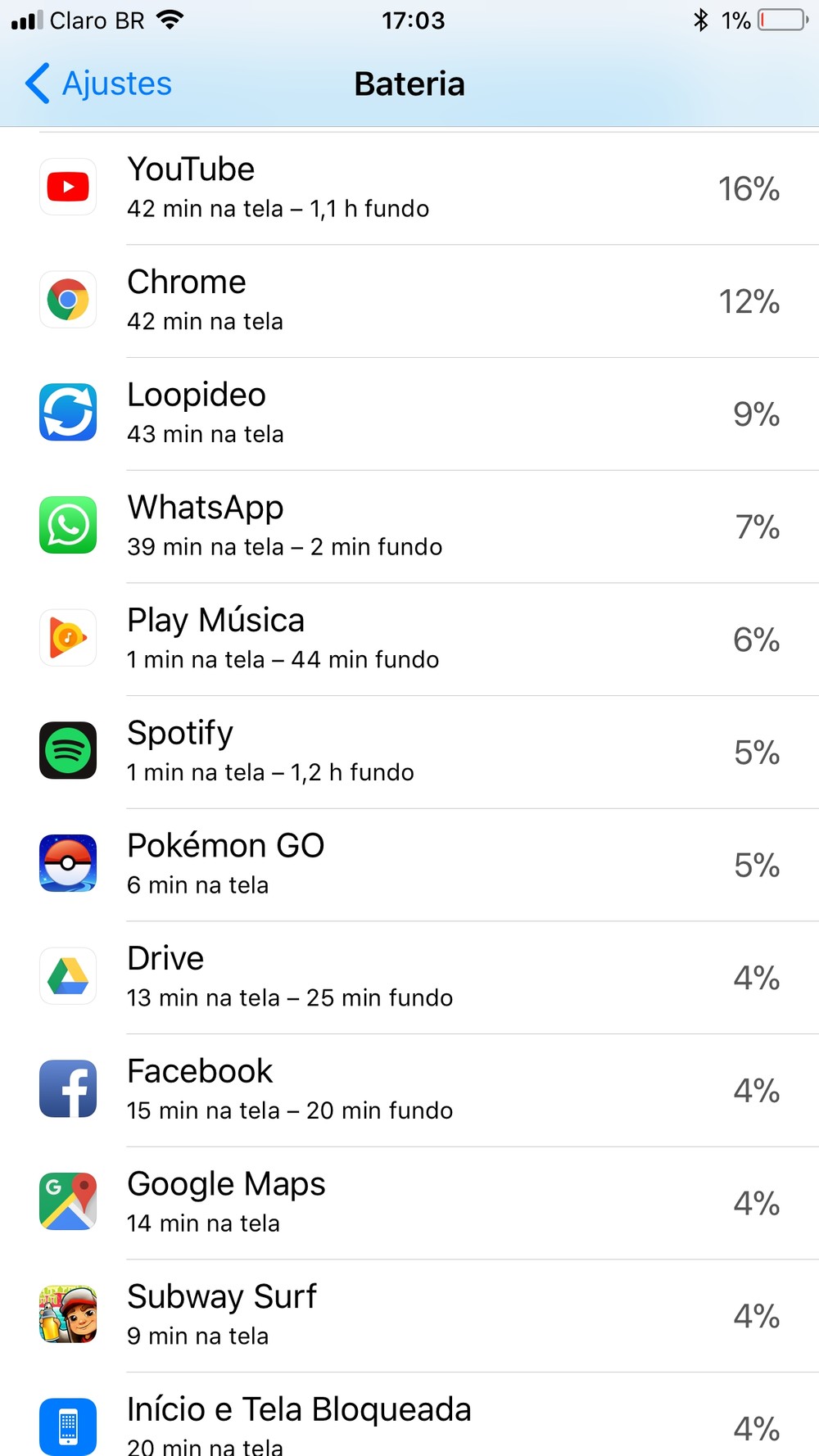
Task: Tap the Facebook battery usage row
Action: click(409, 1090)
